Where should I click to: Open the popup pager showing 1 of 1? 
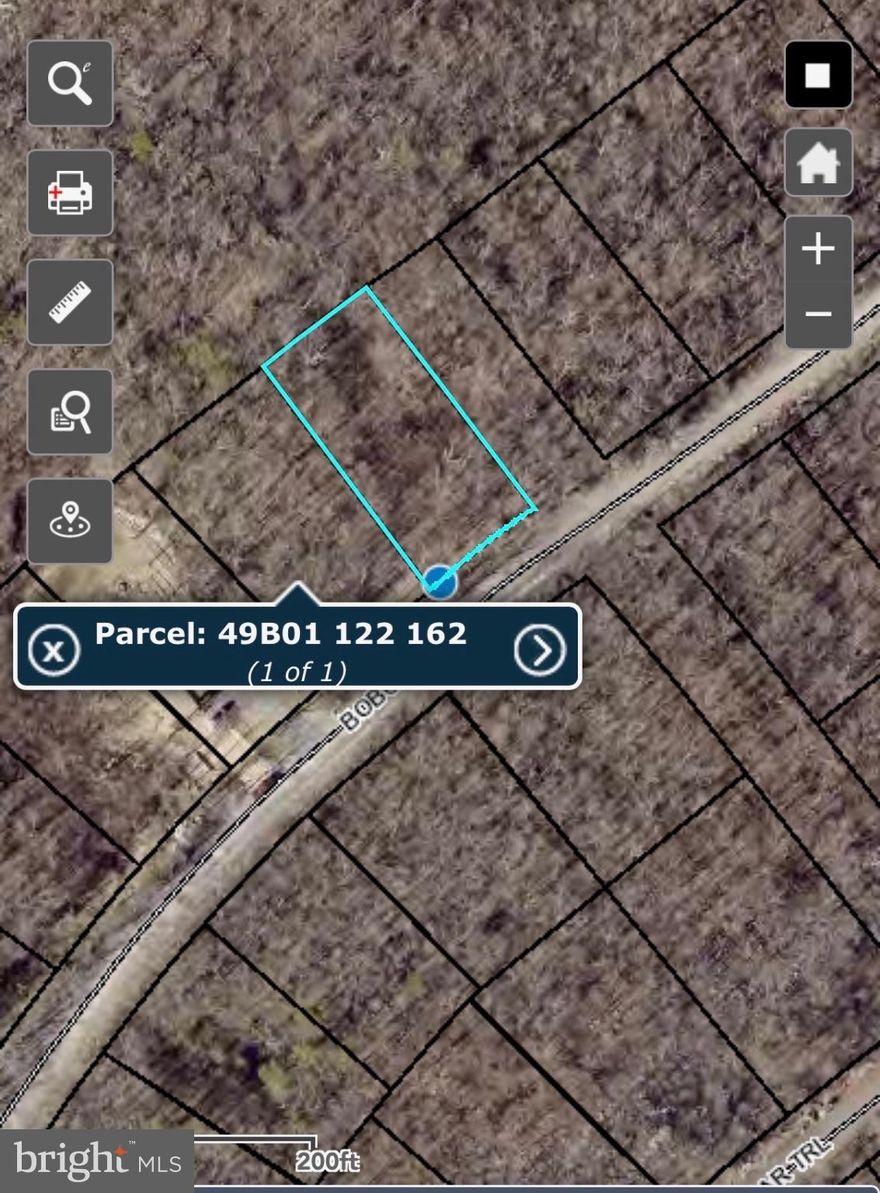tap(297, 671)
